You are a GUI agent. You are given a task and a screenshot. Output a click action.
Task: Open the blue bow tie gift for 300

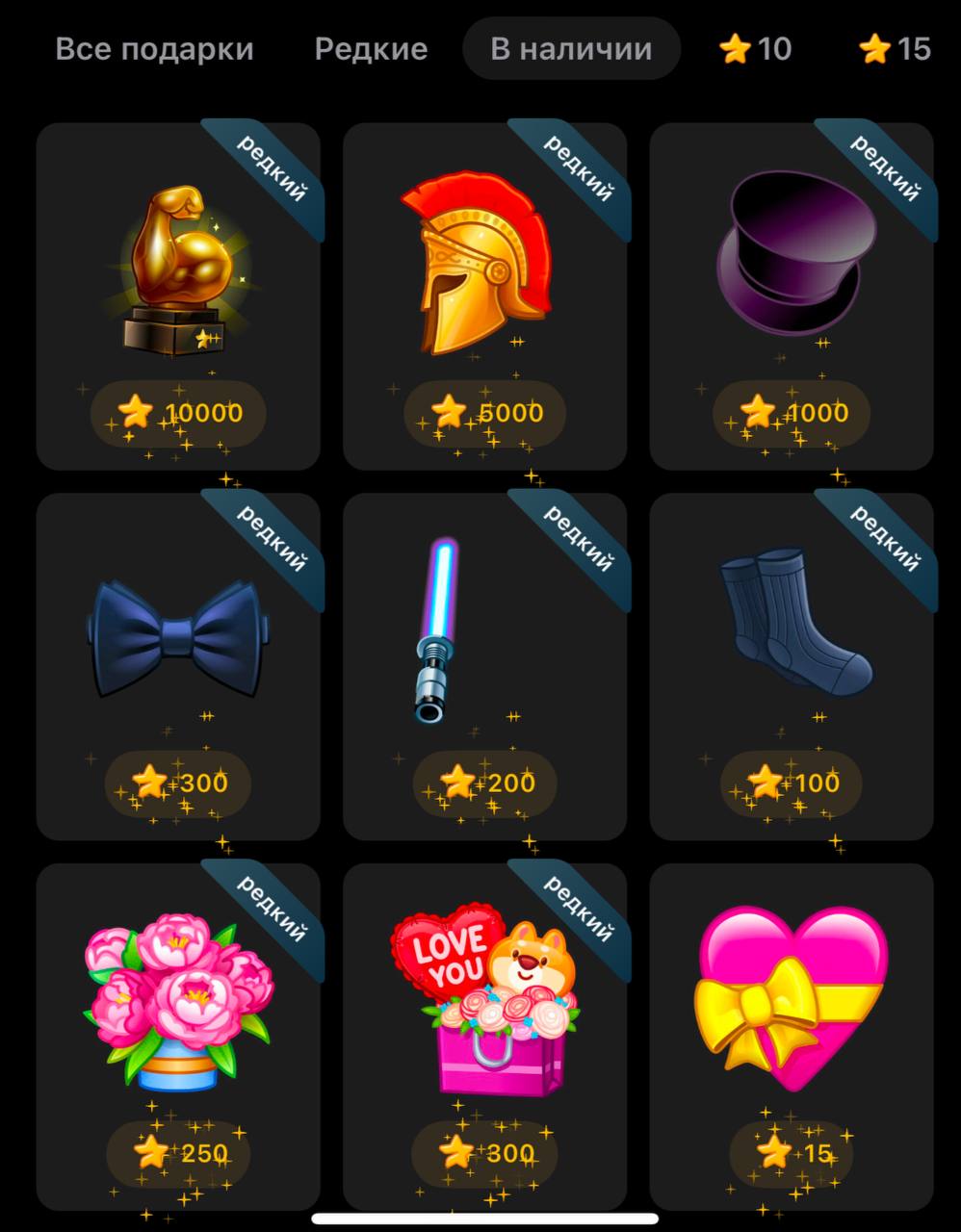point(178,666)
